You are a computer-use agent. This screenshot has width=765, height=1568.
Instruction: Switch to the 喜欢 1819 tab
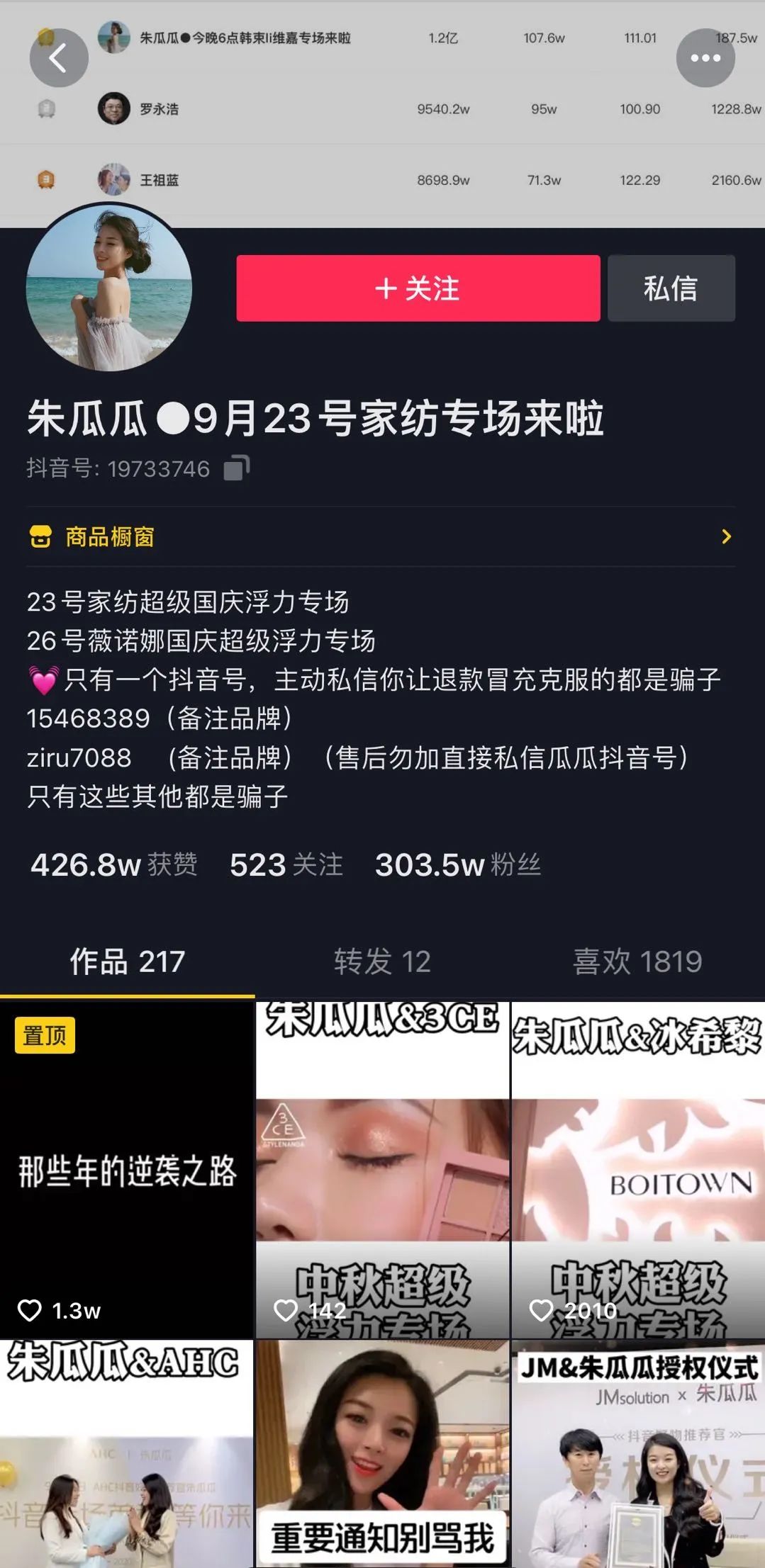637,961
